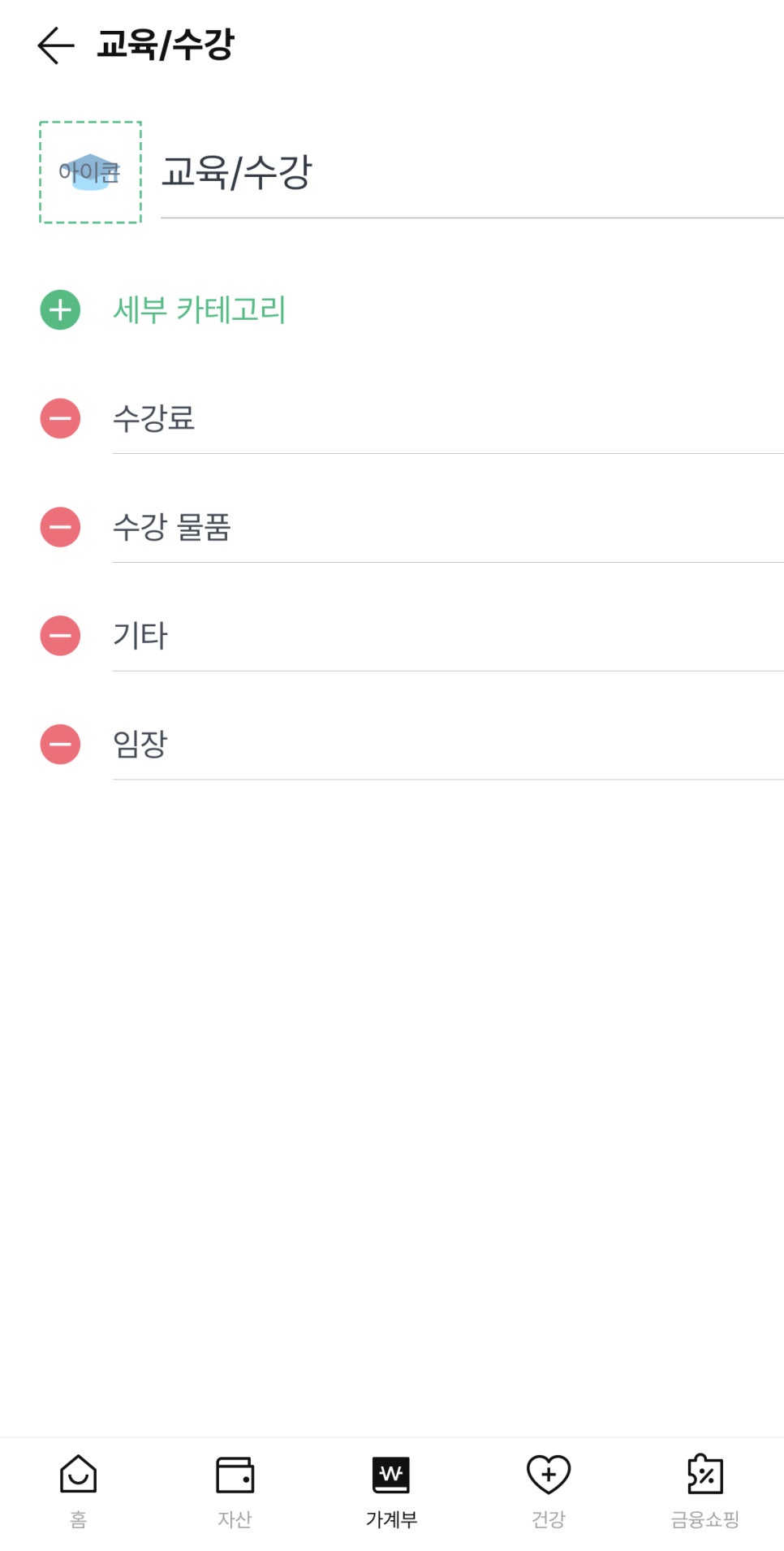Edit the 수강료 name field
The height and width of the screenshot is (1551, 784).
(447, 419)
